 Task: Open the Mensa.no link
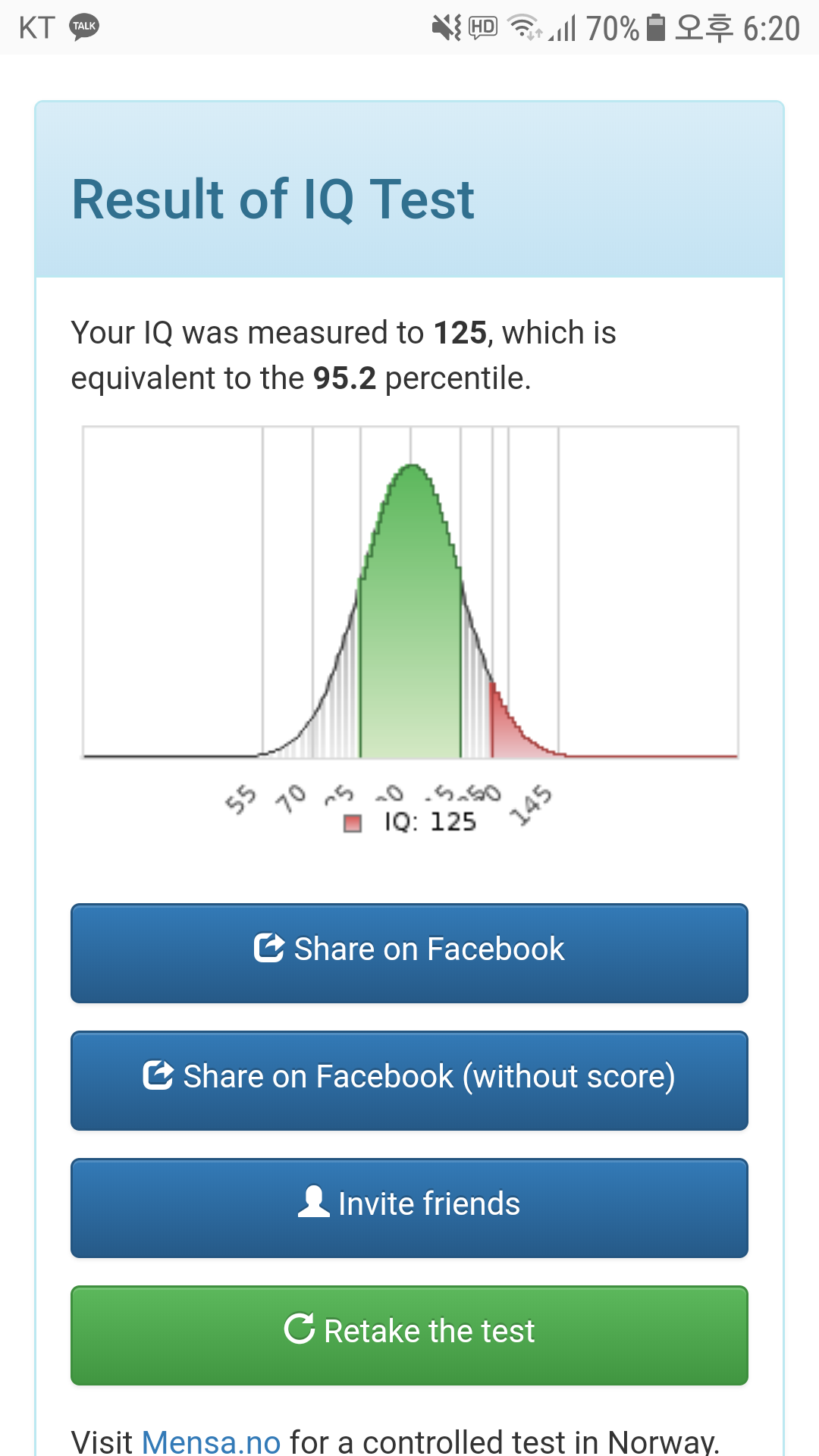point(212,1441)
